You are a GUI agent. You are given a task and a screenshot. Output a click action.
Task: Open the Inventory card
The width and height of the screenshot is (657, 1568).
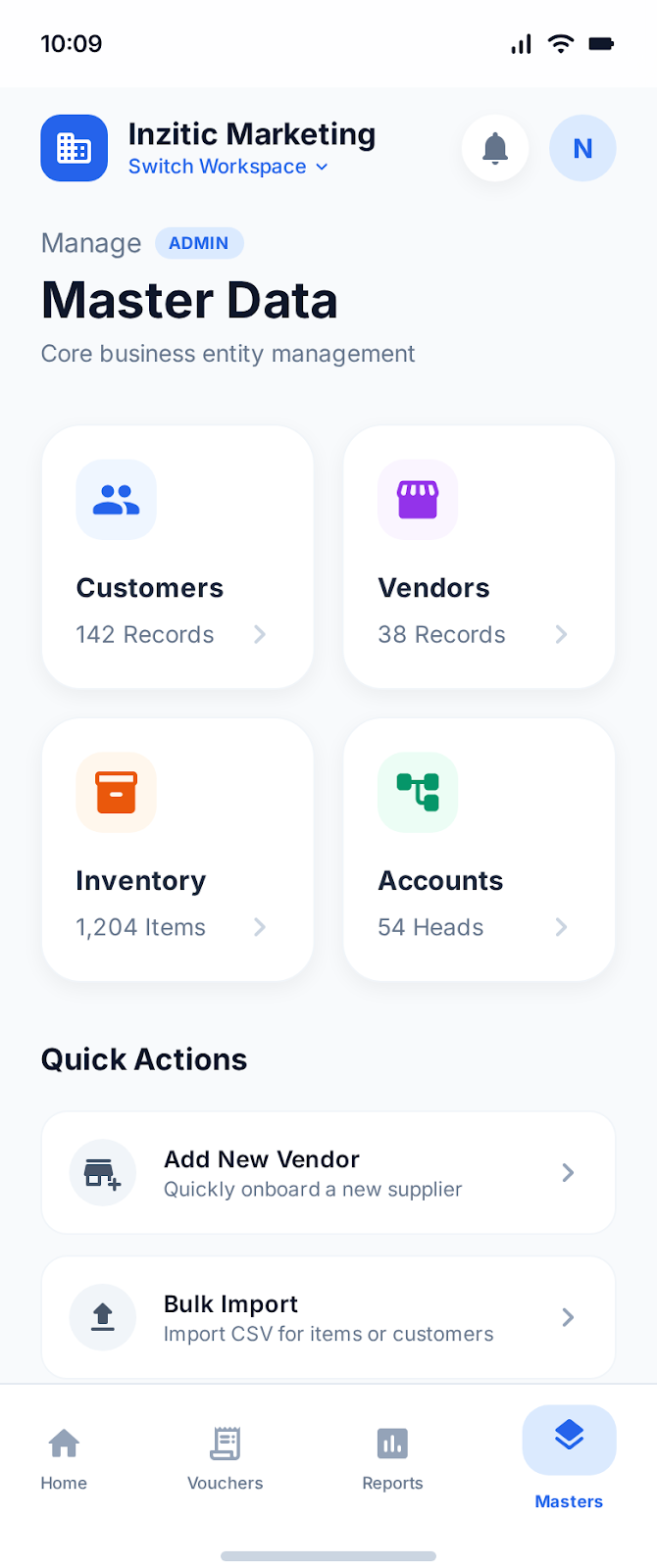(177, 850)
